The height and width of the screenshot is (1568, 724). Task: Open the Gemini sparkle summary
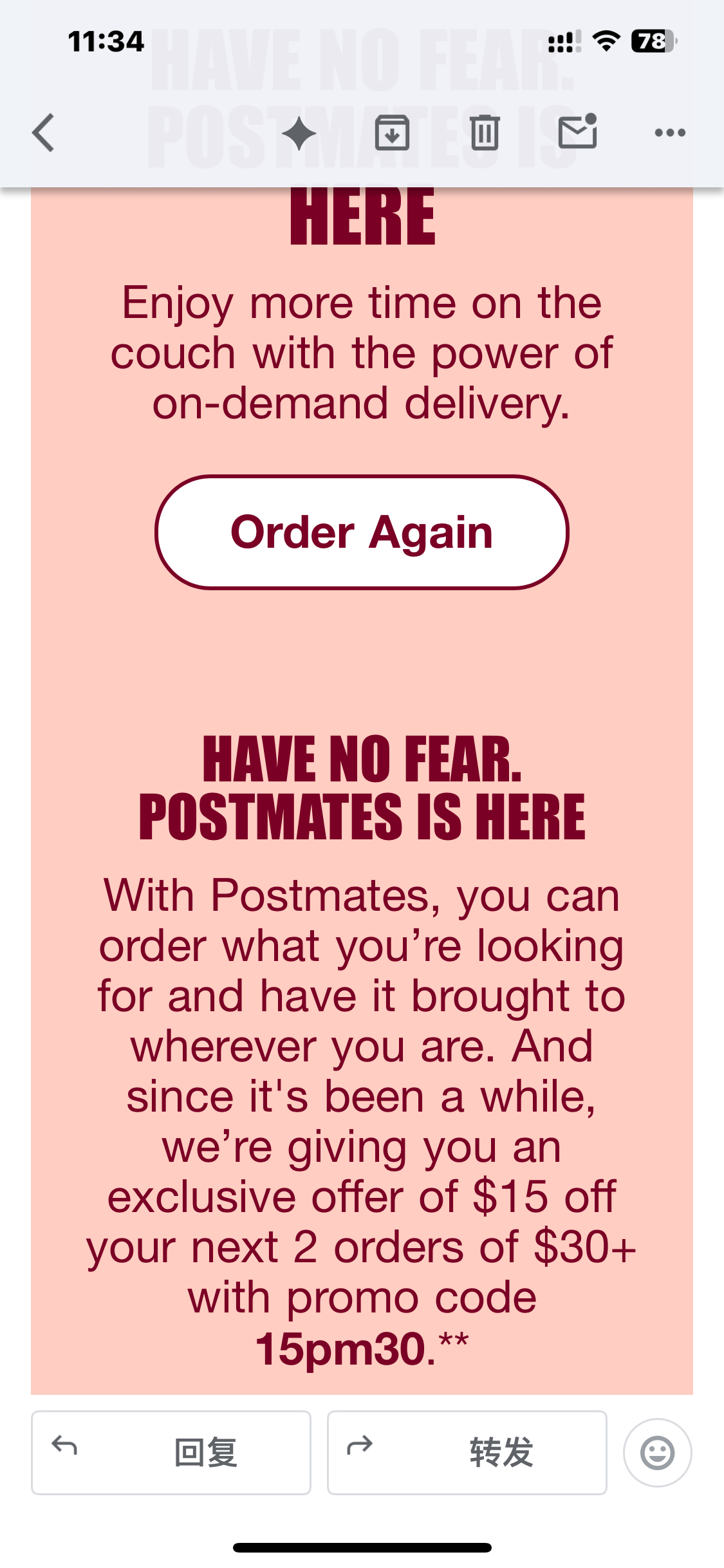pyautogui.click(x=299, y=133)
